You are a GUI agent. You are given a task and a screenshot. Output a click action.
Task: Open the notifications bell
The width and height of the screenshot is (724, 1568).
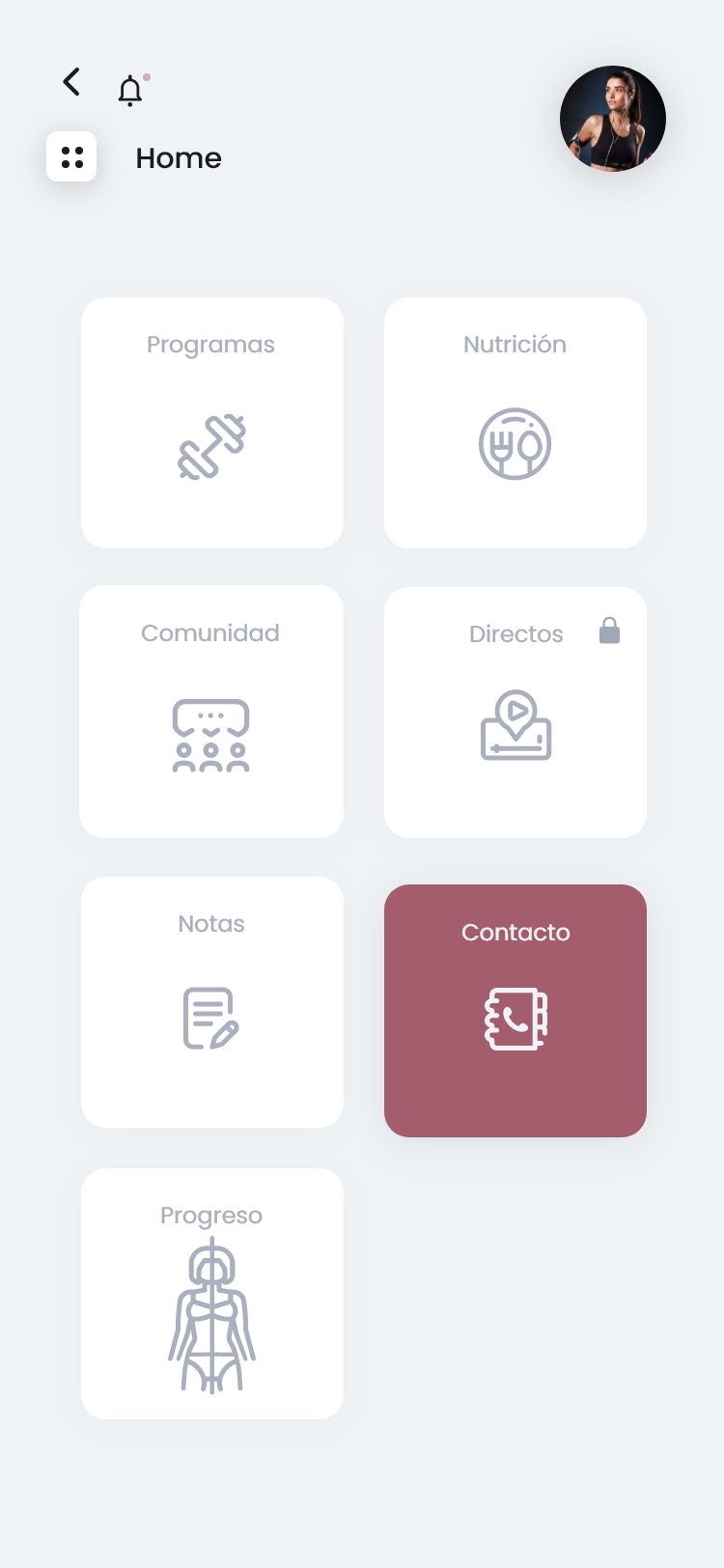130,91
